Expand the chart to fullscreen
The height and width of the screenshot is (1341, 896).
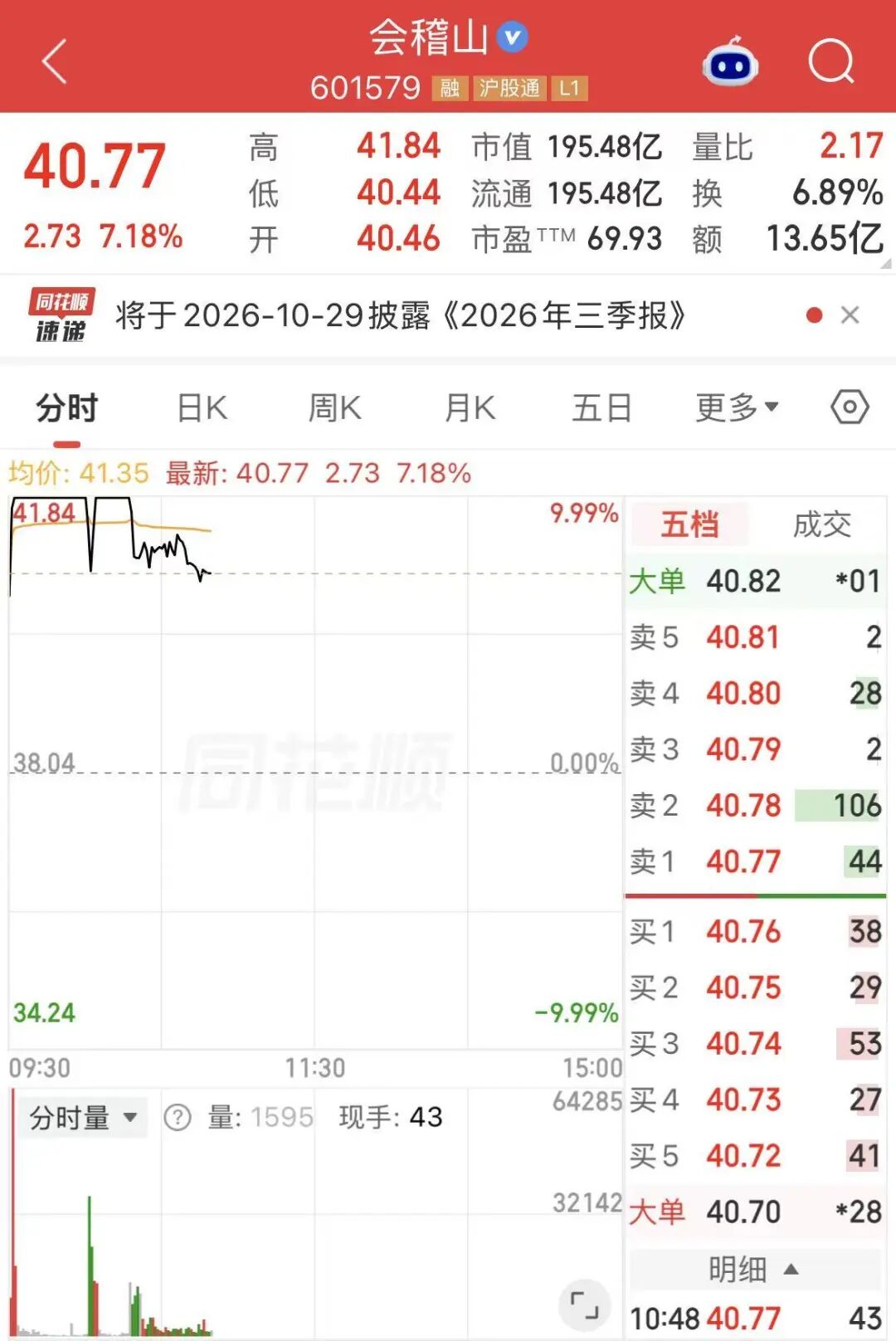(x=584, y=1305)
